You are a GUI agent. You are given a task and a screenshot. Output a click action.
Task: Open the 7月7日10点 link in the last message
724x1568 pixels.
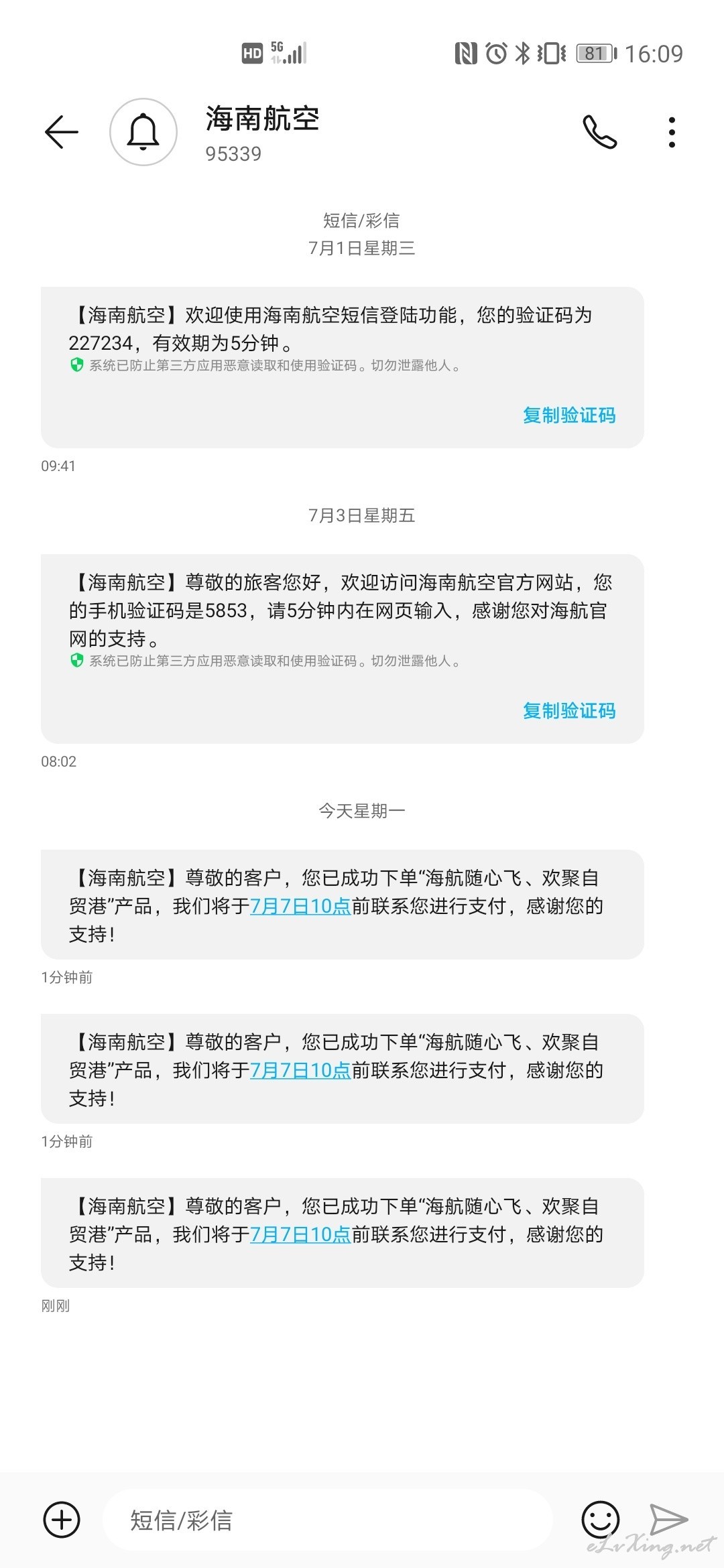[x=300, y=1234]
